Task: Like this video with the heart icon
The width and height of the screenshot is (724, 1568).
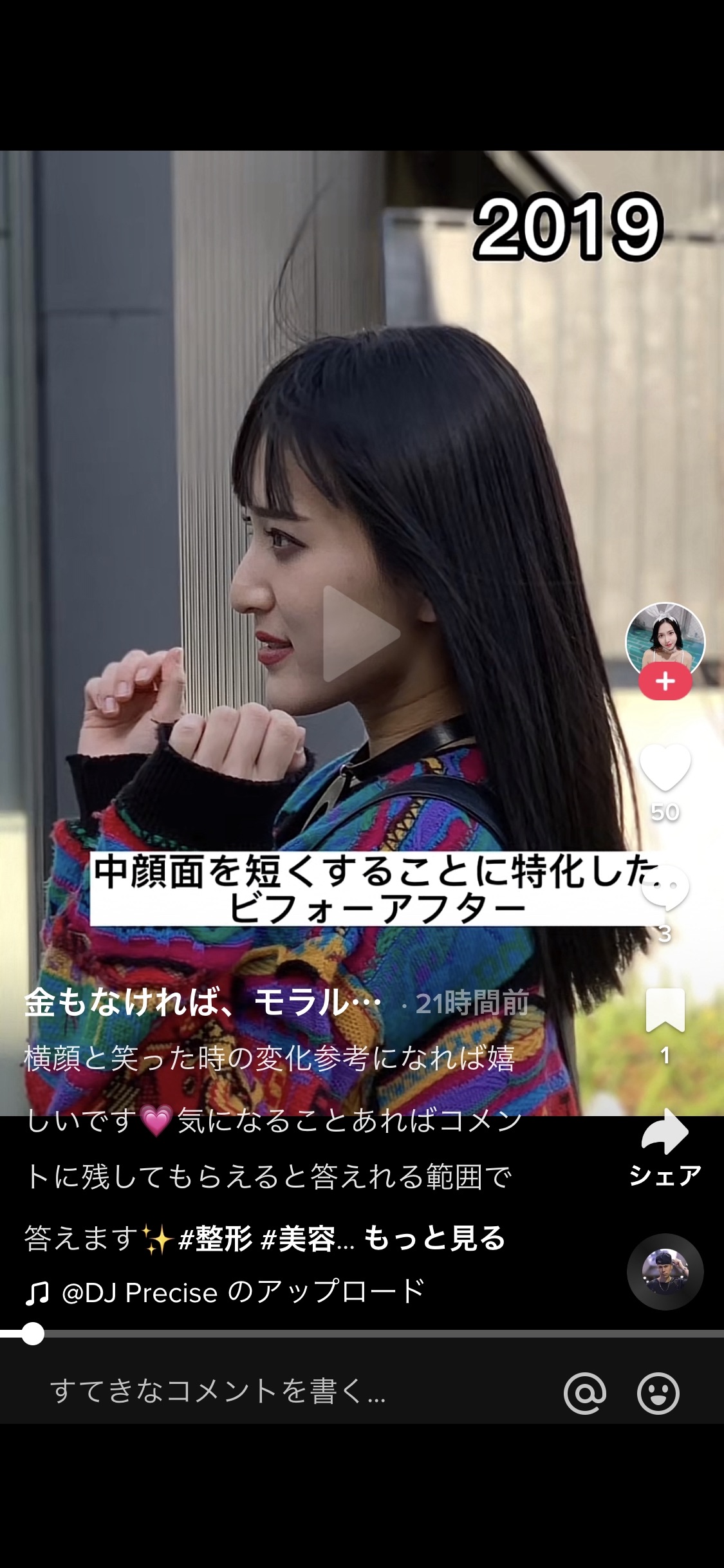Action: pyautogui.click(x=665, y=767)
